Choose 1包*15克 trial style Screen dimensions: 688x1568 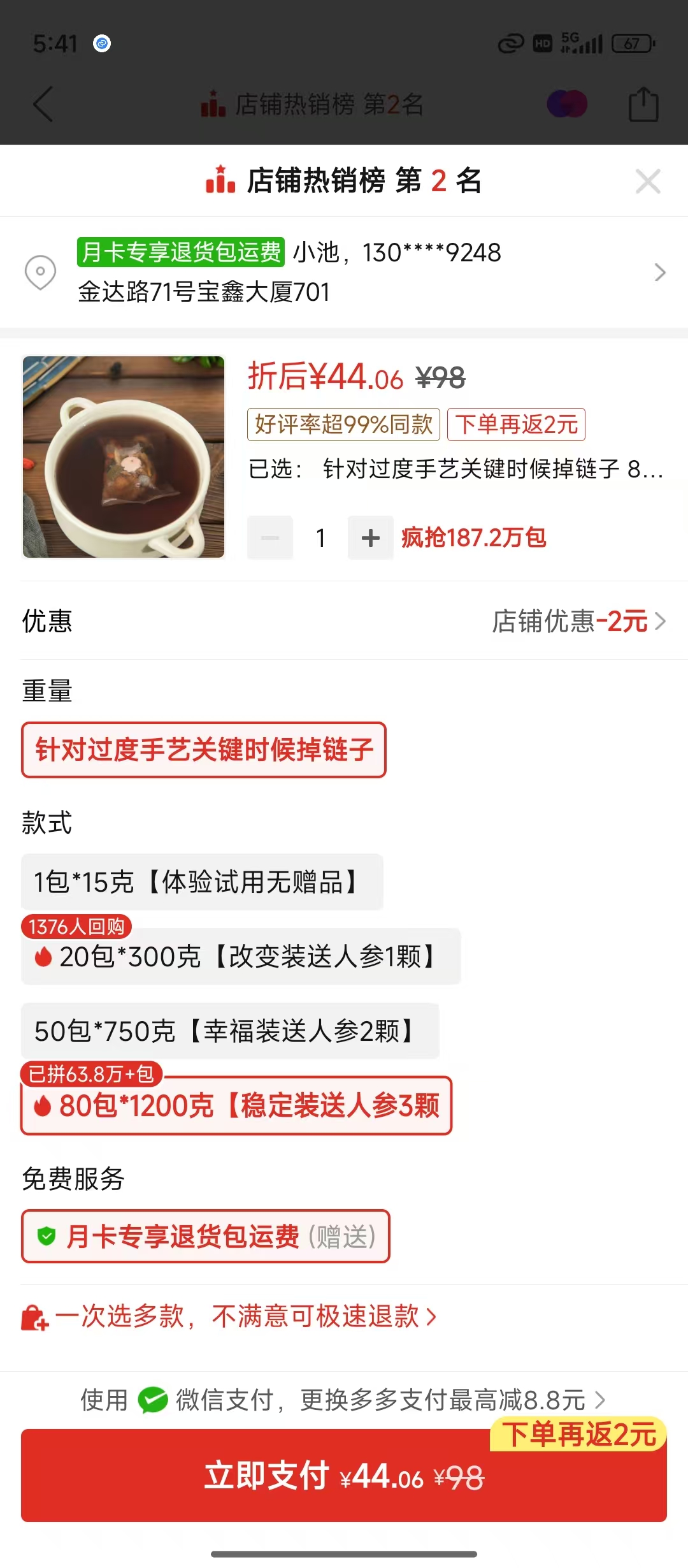click(202, 882)
